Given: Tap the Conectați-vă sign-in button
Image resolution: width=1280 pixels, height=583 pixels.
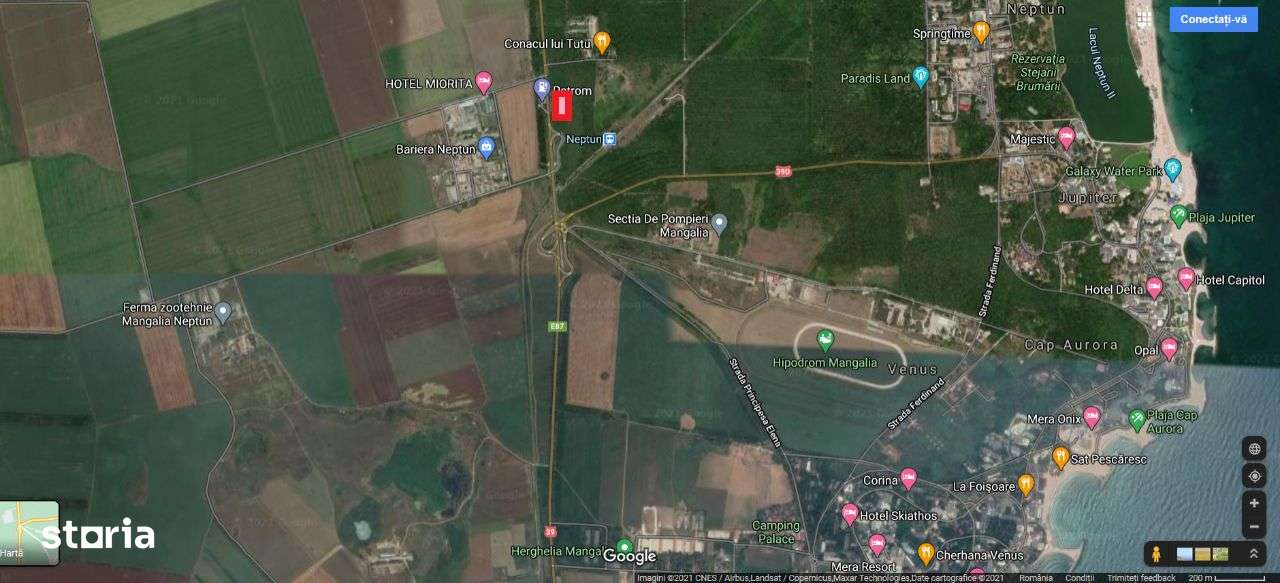Looking at the screenshot, I should tap(1213, 19).
